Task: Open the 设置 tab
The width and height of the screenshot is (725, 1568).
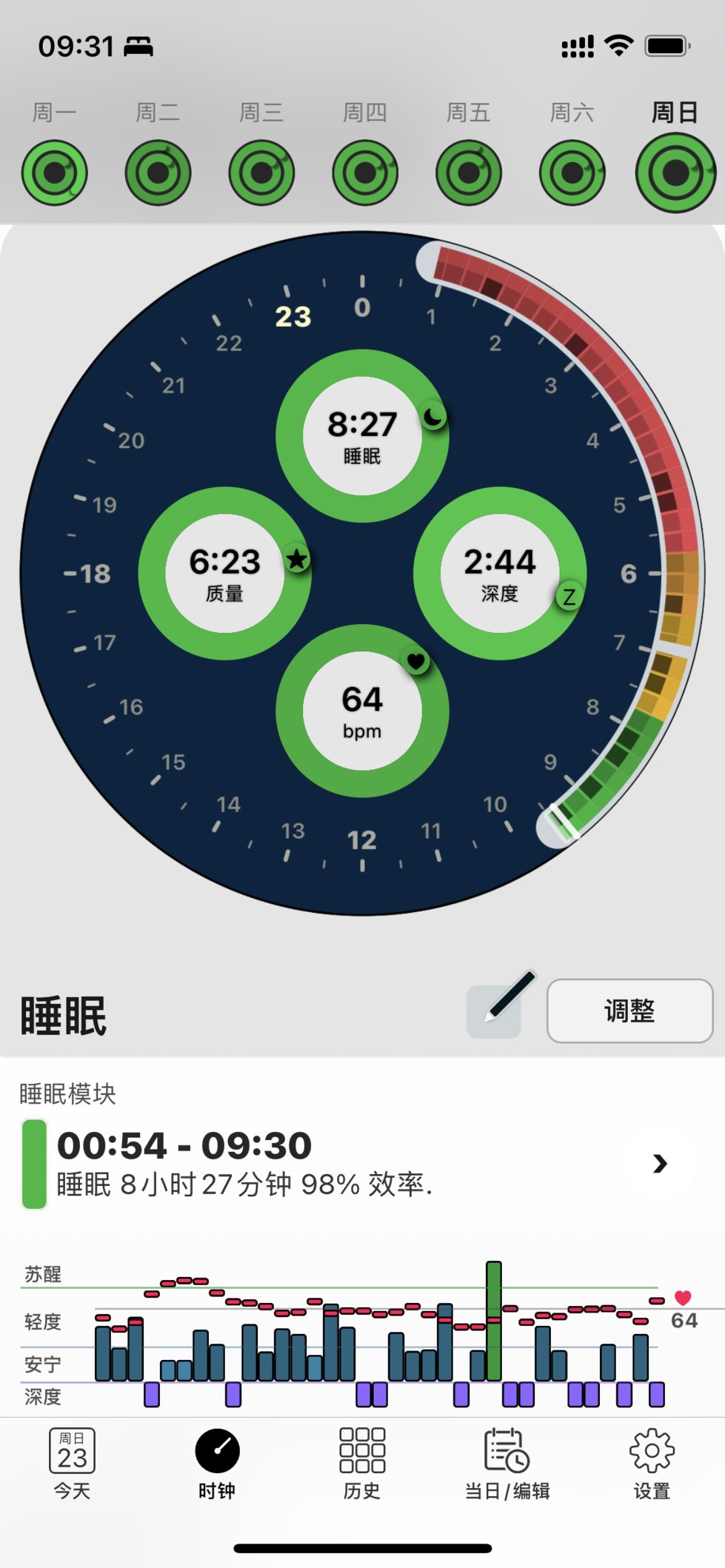Action: (652, 1464)
